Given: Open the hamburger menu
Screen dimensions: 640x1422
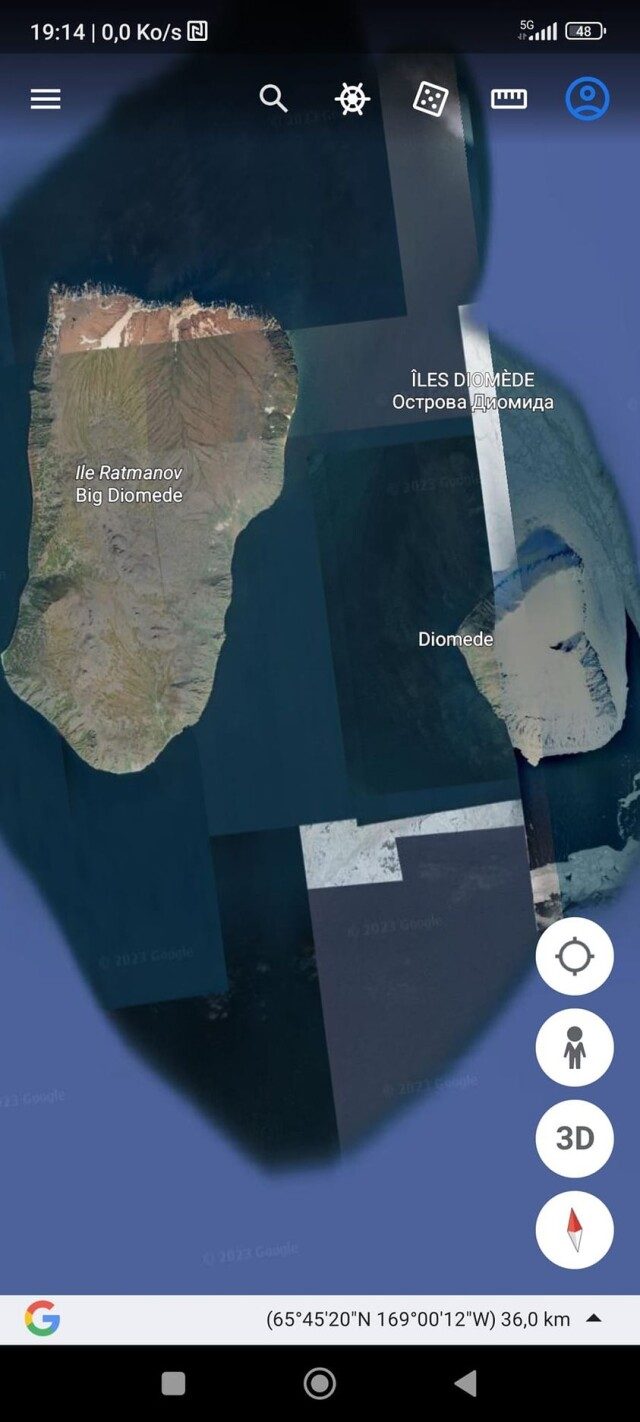Looking at the screenshot, I should (46, 99).
